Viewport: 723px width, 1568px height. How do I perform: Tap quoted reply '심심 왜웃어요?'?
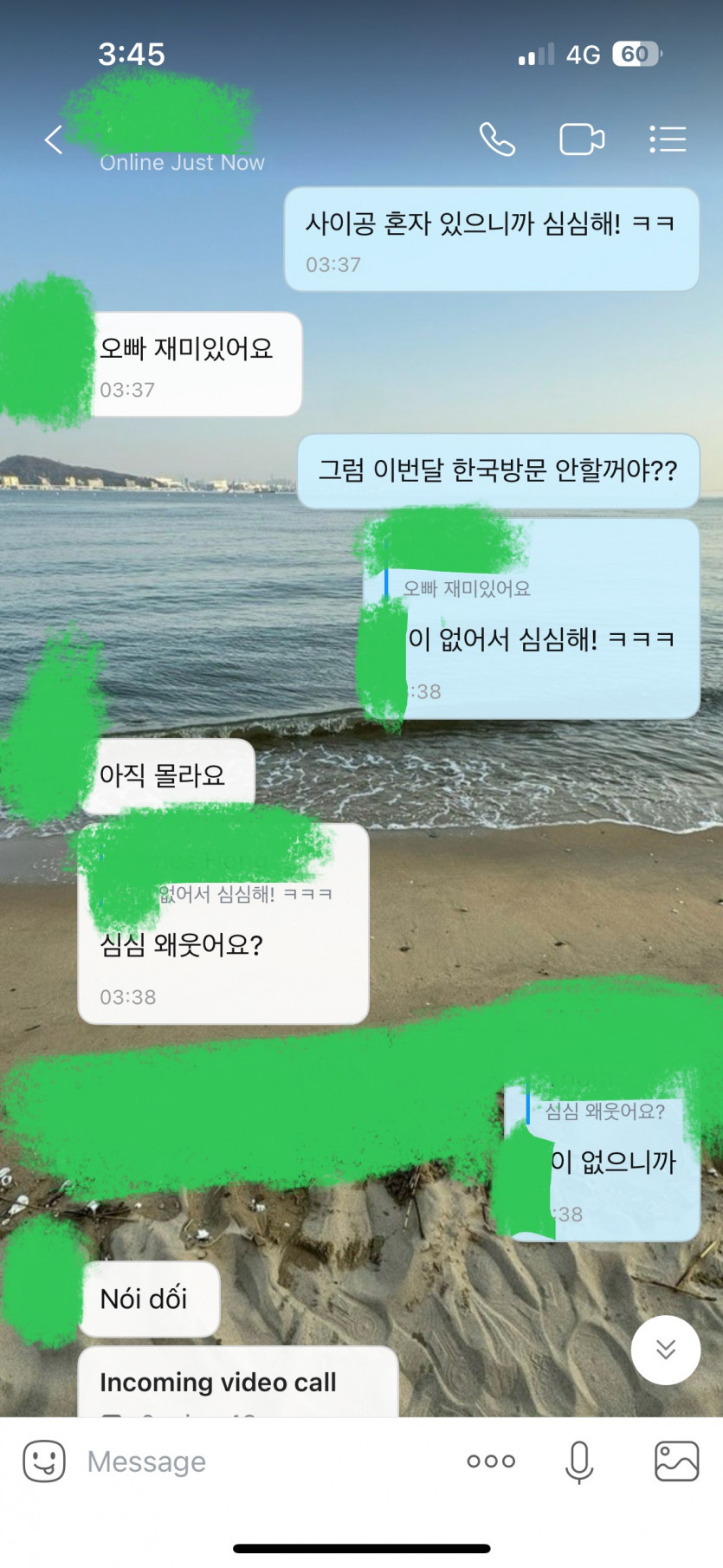tap(604, 1111)
